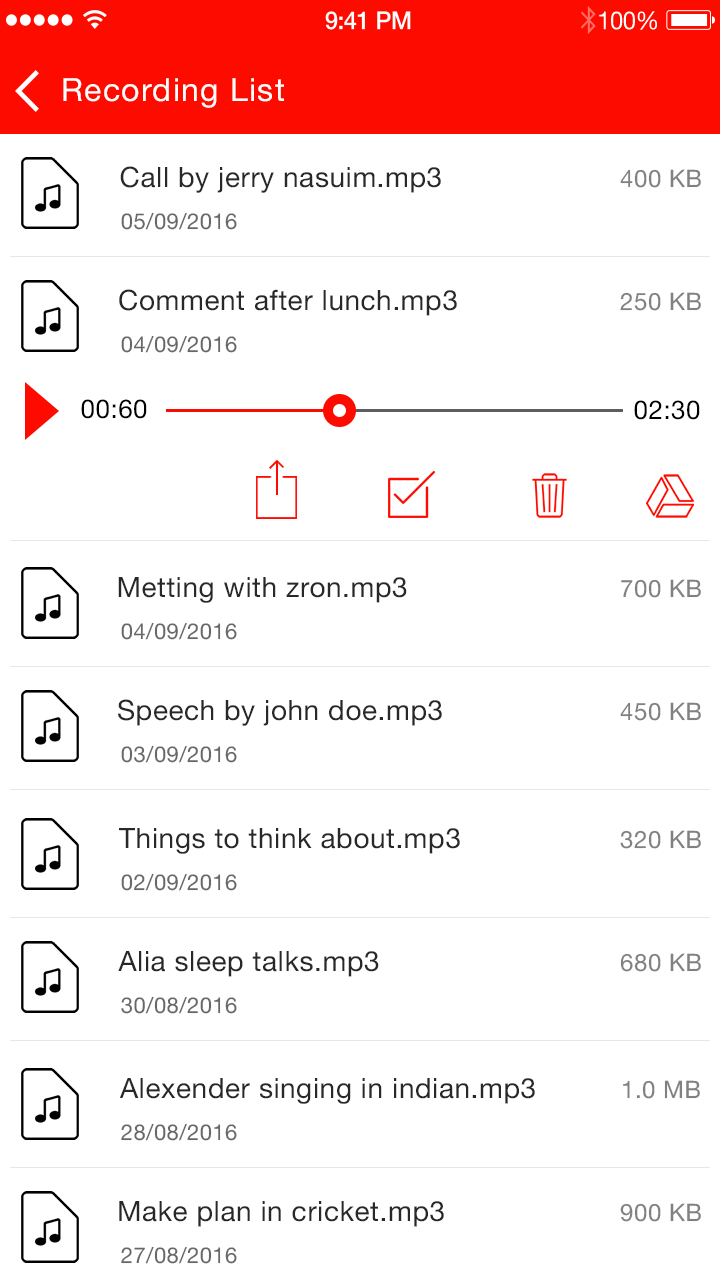Upload the recording to Google Drive
This screenshot has height=1280, width=720.
point(670,495)
